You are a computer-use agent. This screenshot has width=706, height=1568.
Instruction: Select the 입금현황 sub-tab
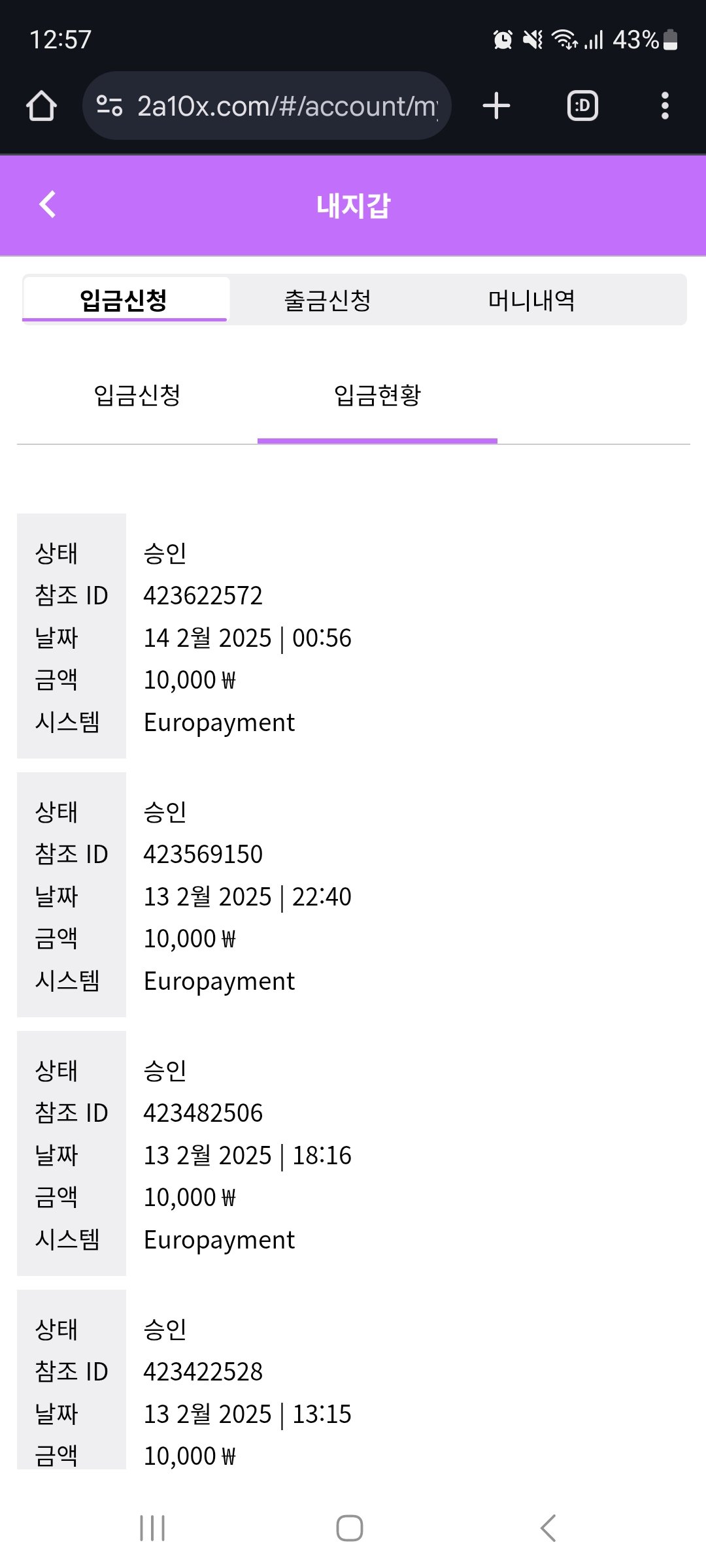[x=377, y=395]
